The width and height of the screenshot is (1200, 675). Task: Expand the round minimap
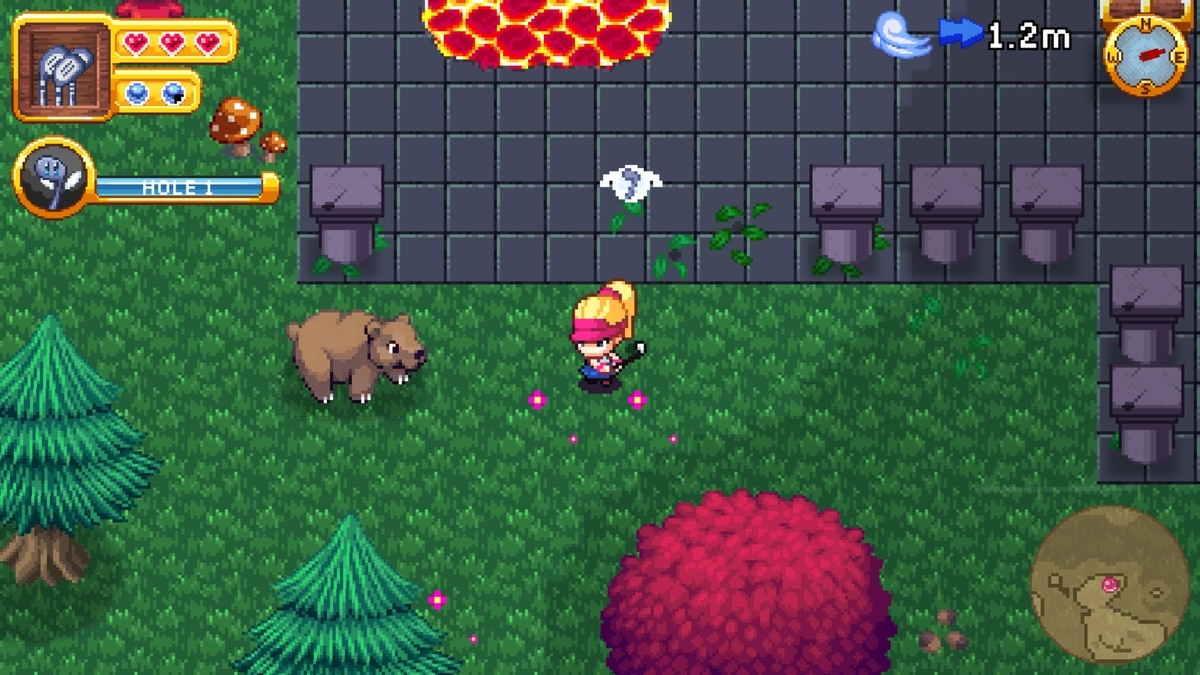[1110, 583]
